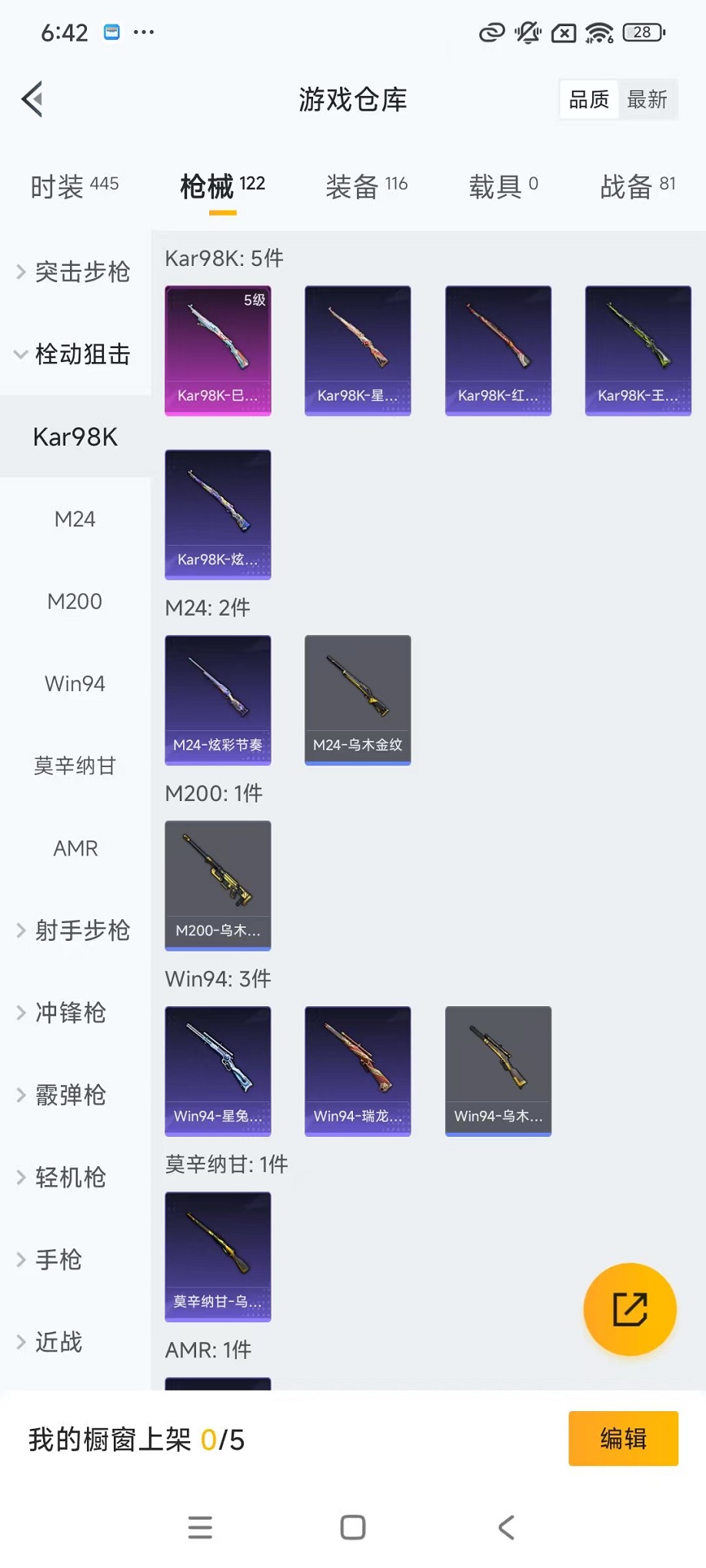Open the level-5 Kar98K weapon card

(x=218, y=351)
